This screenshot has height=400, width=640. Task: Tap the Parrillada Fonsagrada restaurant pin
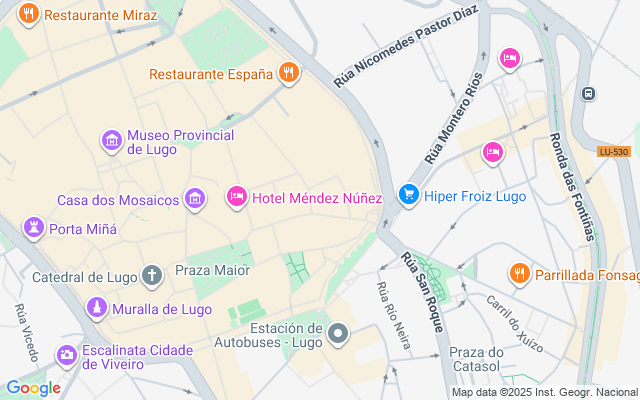pos(519,273)
